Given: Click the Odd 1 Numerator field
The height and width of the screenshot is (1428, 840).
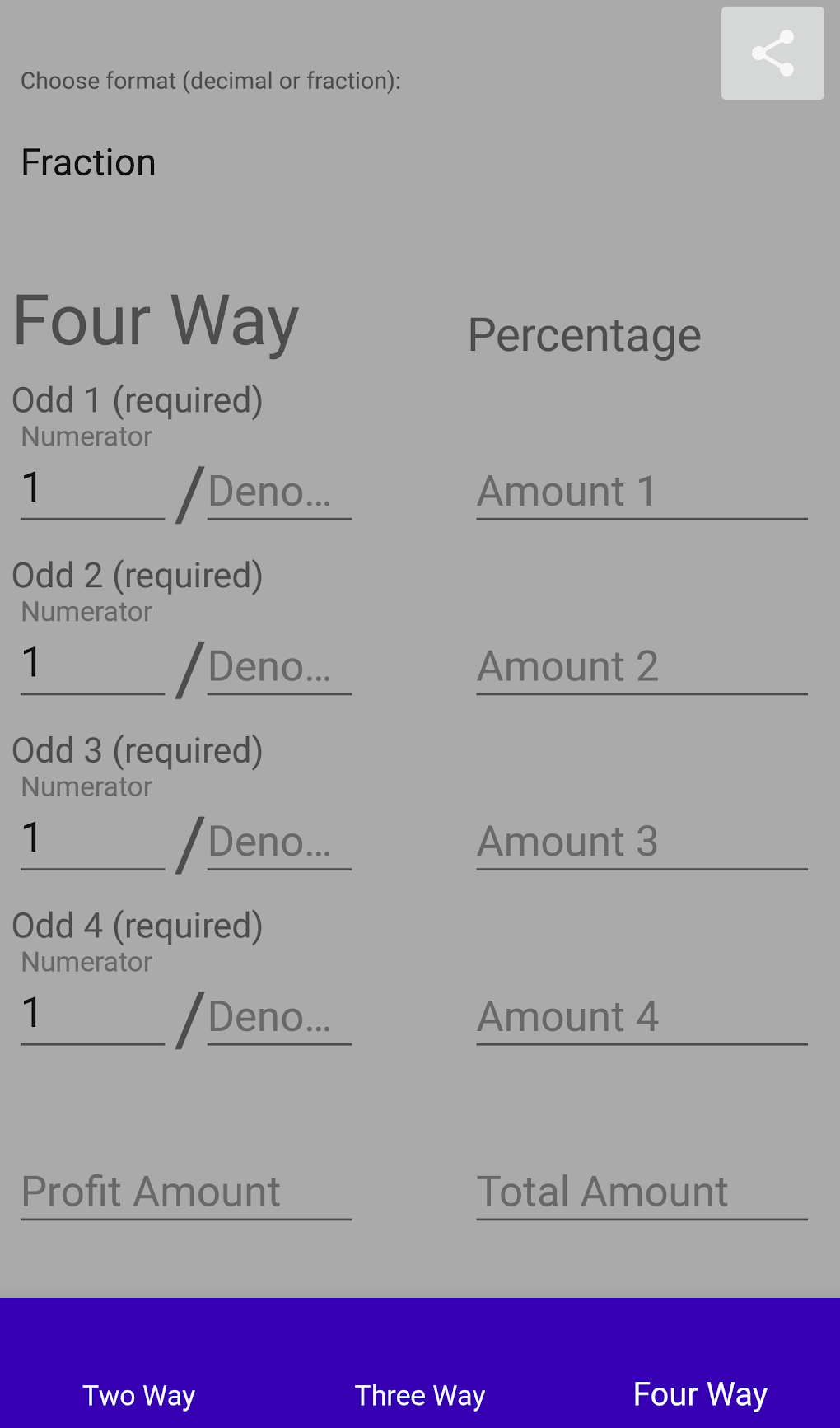Looking at the screenshot, I should coord(91,490).
